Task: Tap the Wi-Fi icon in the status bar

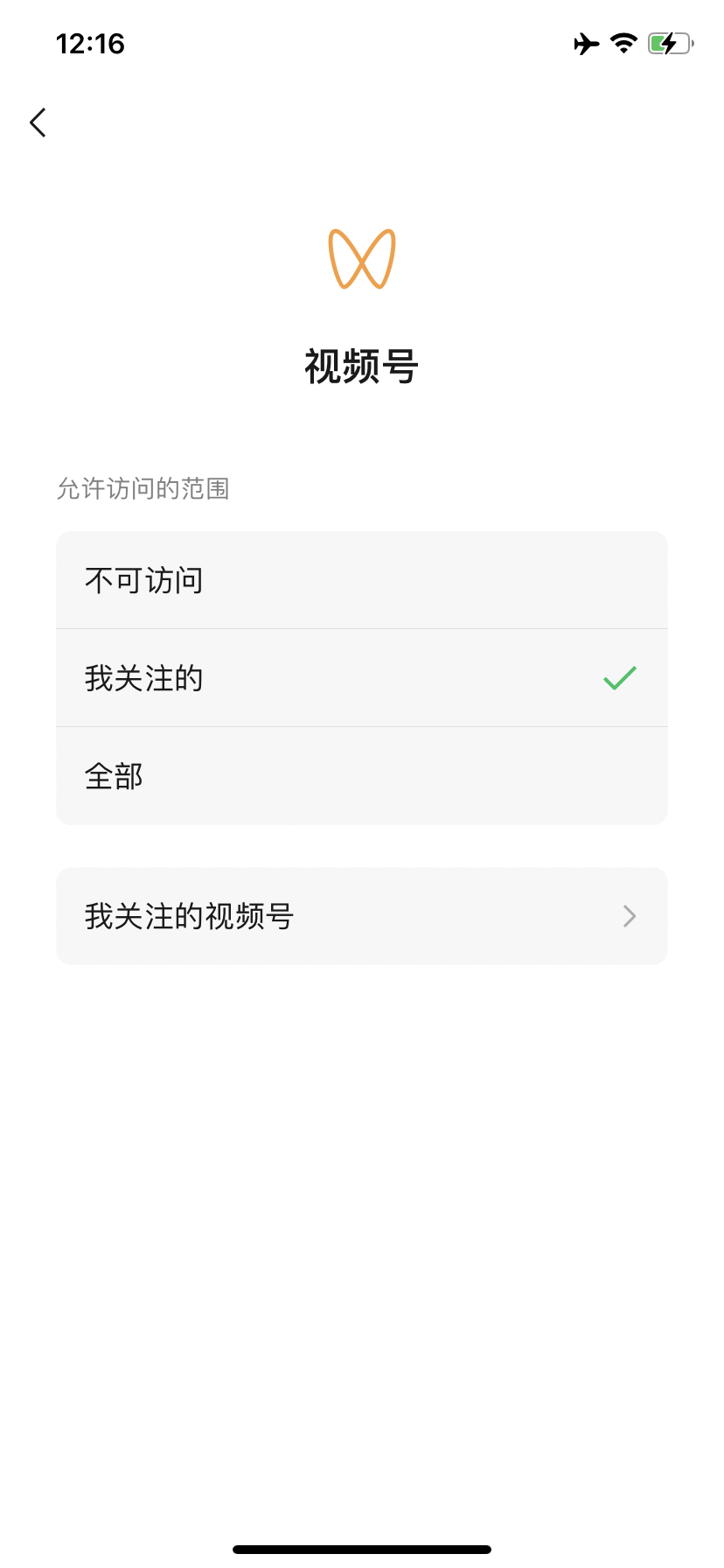Action: pyautogui.click(x=622, y=44)
